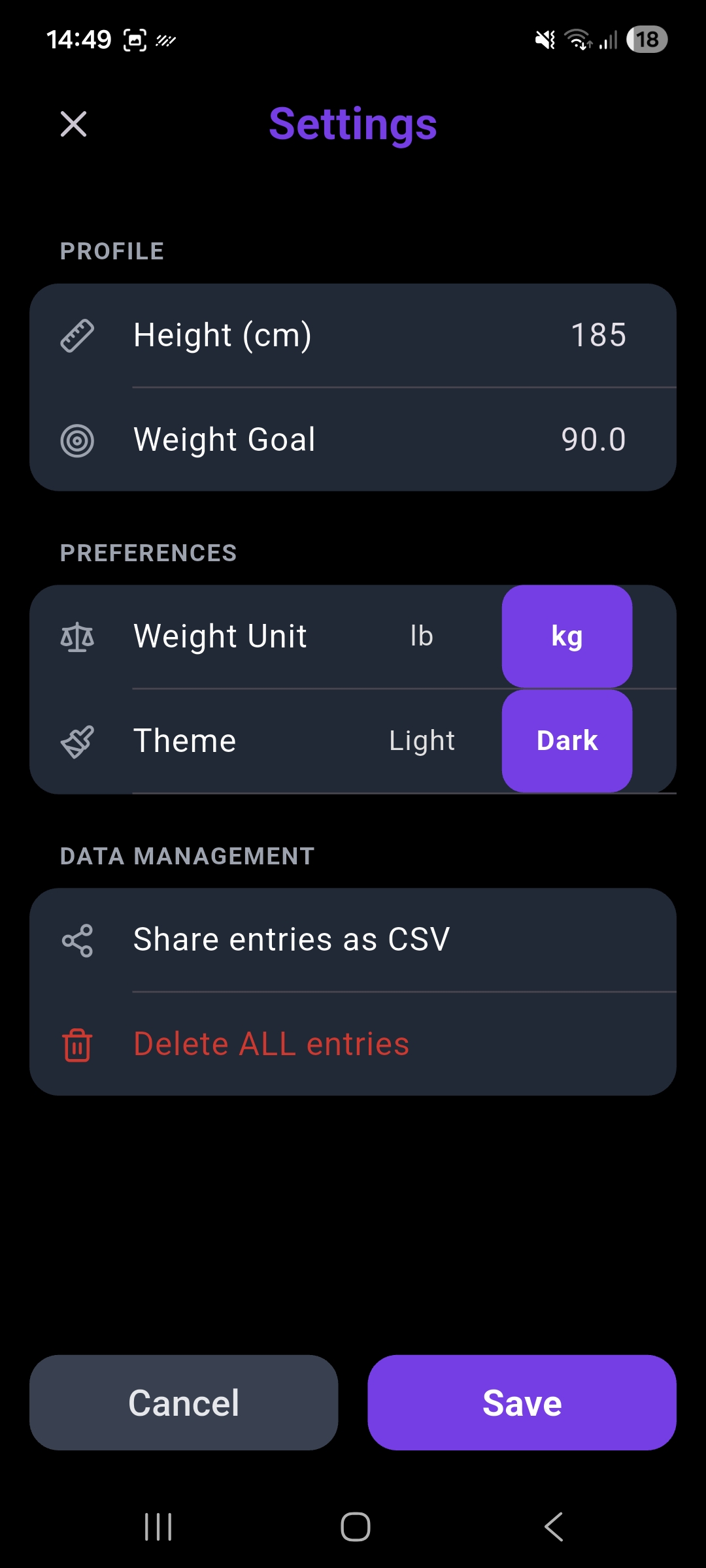
Task: Tap the Android home button
Action: click(x=353, y=1527)
